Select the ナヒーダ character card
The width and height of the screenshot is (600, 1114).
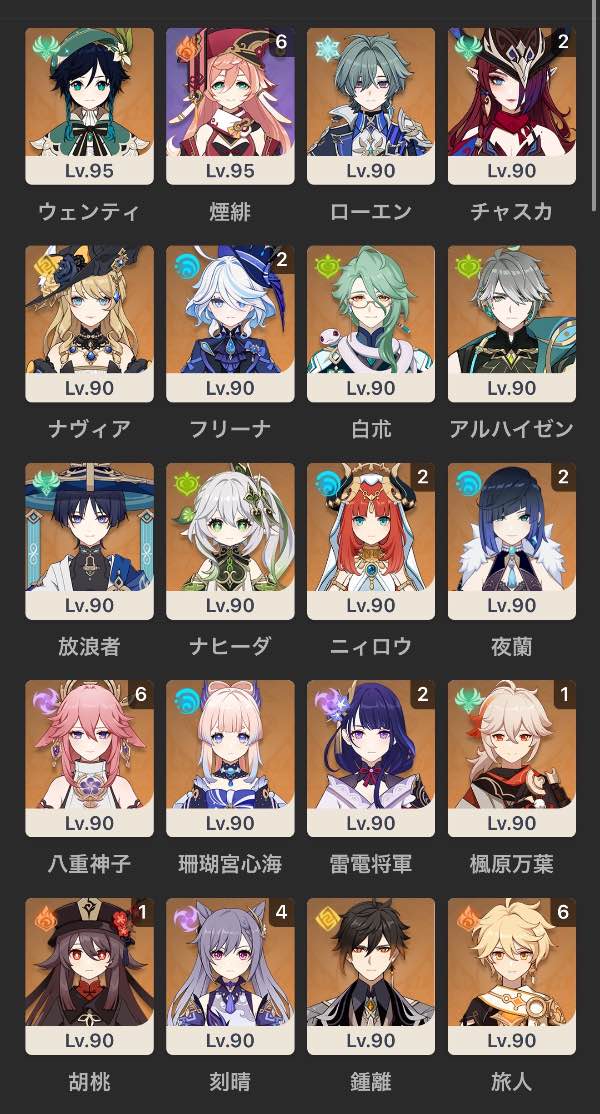pos(230,541)
